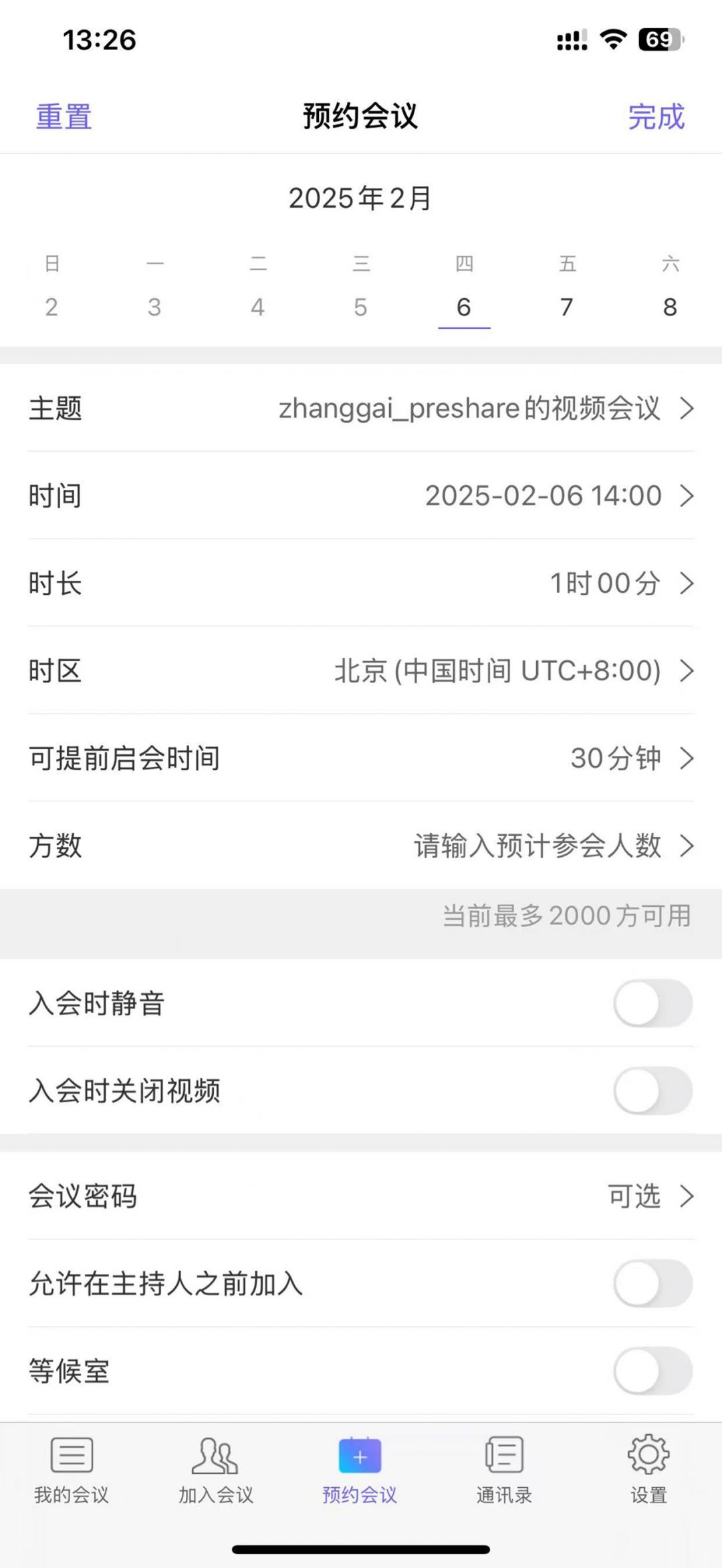This screenshot has width=722, height=1568.
Task: Select date 7 in the calendar
Action: coord(566,307)
